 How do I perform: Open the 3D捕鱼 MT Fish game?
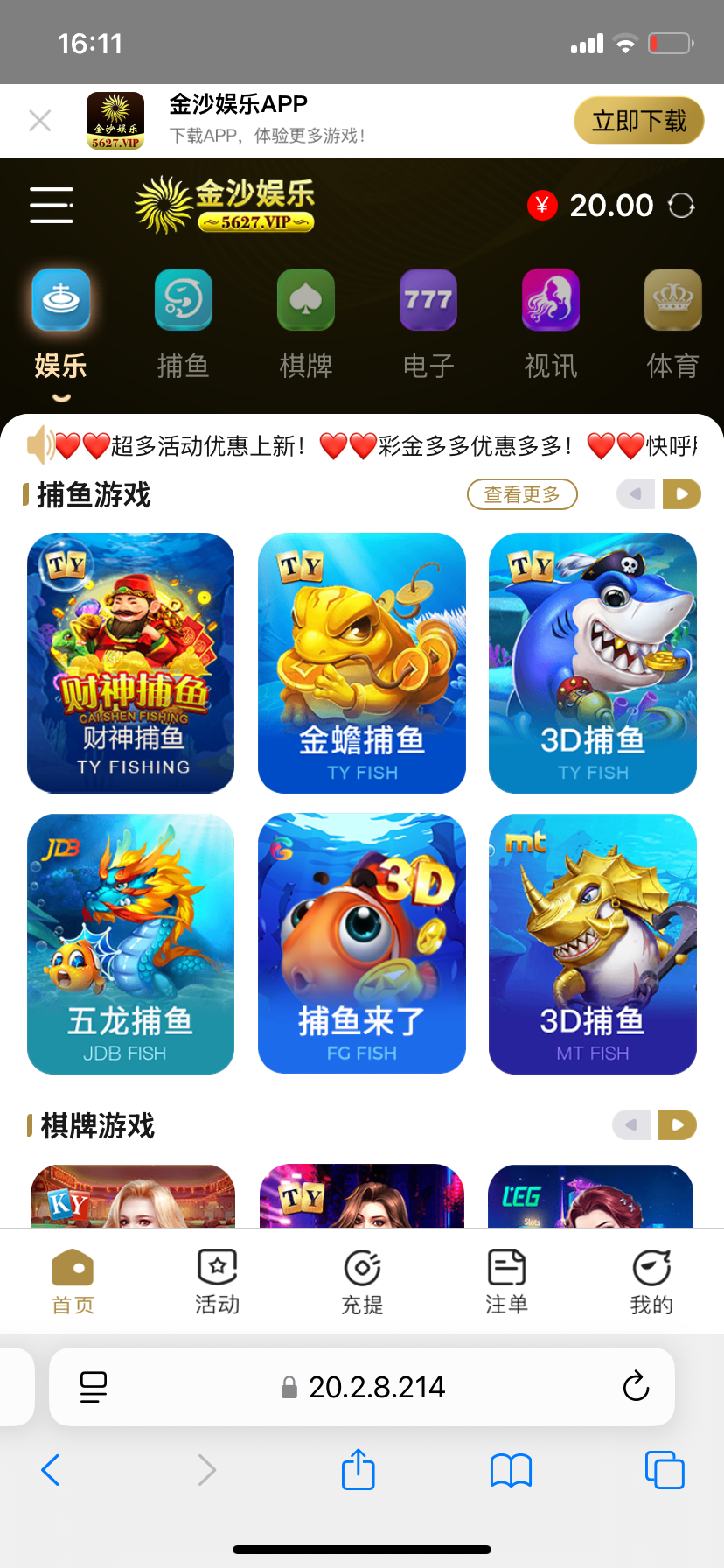coord(593,943)
